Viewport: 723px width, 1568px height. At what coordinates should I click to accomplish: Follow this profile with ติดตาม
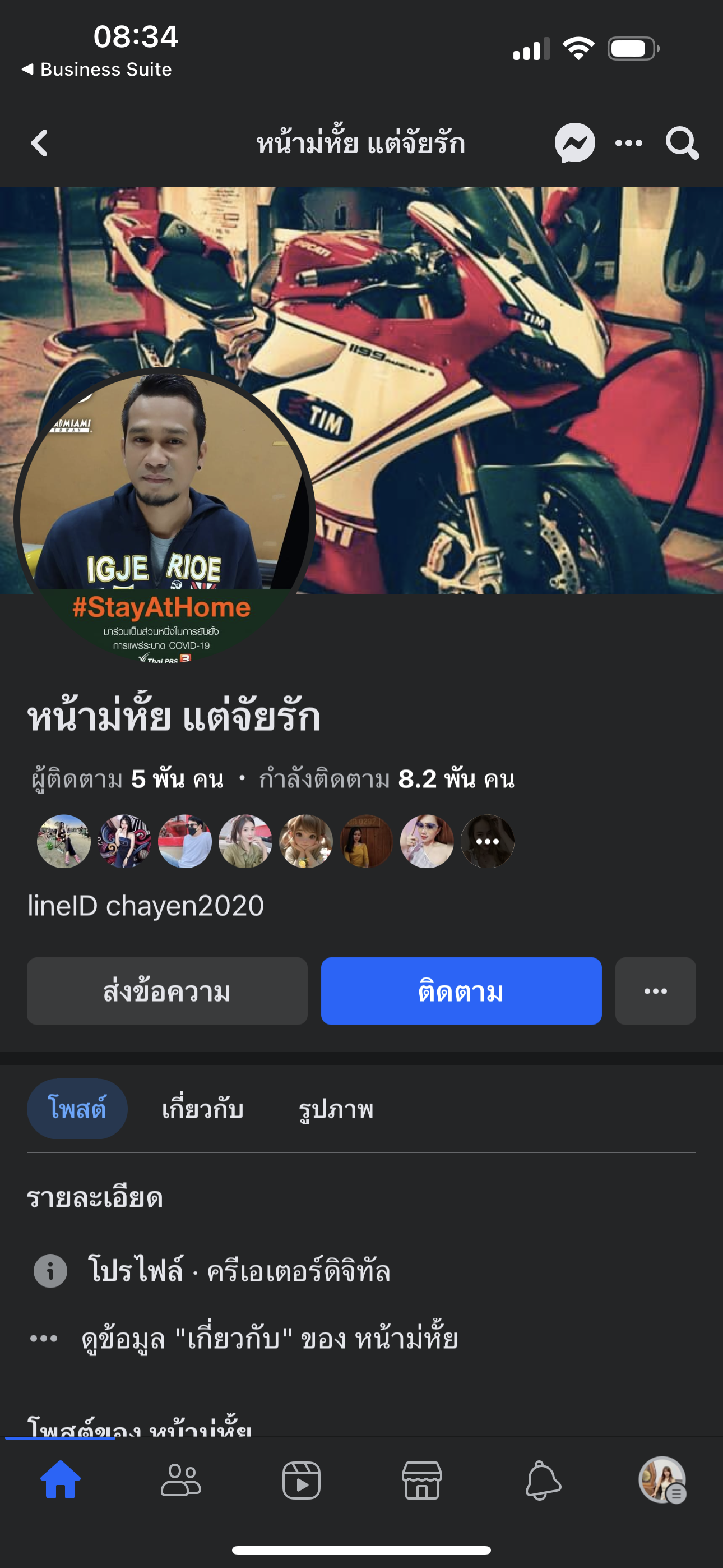pyautogui.click(x=461, y=991)
